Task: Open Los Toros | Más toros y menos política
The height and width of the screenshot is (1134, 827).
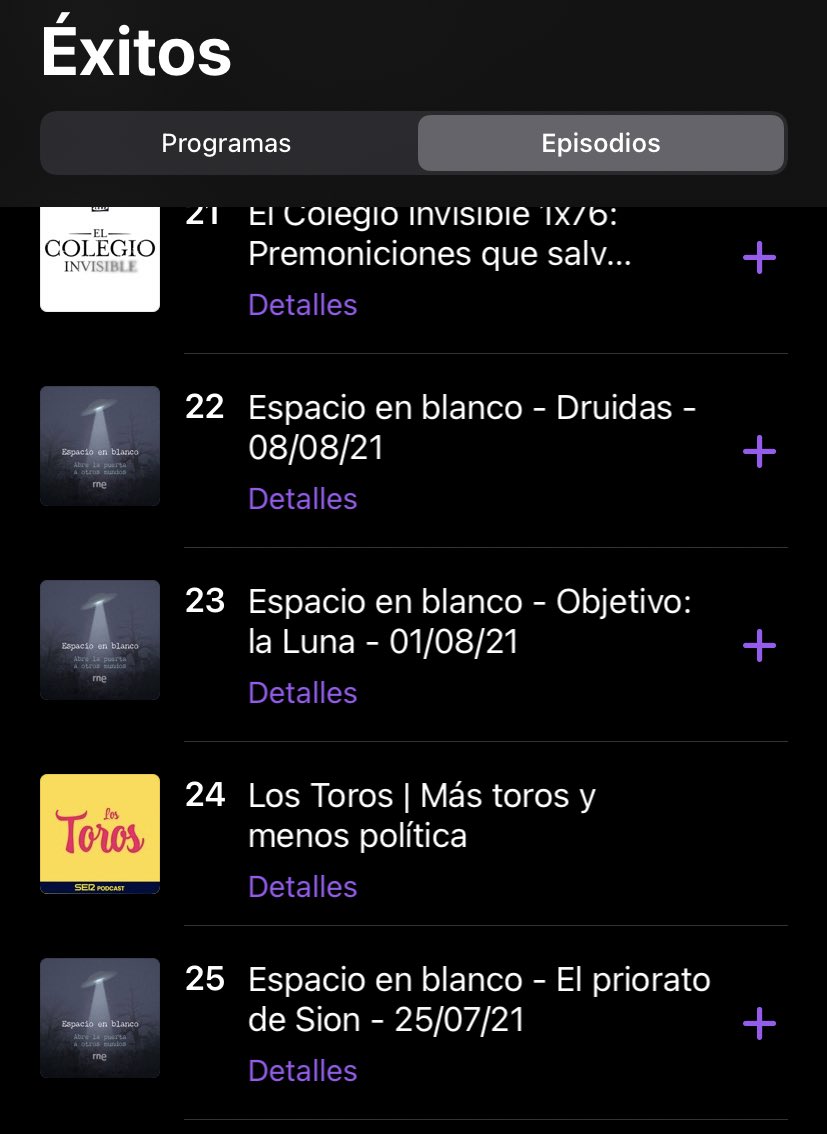Action: click(x=421, y=816)
